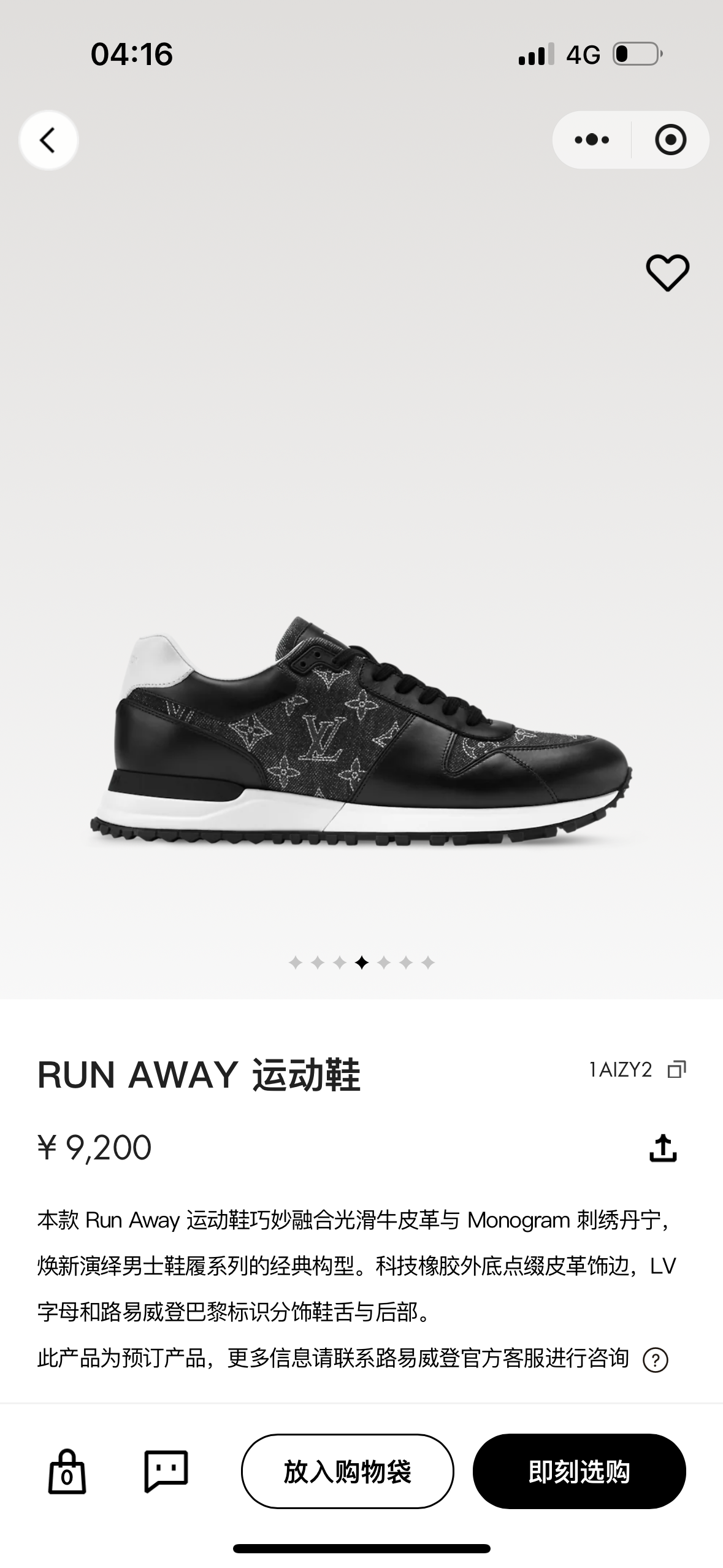Tap 放入购物袋 to add to bag
This screenshot has width=723, height=1568.
pos(347,1471)
